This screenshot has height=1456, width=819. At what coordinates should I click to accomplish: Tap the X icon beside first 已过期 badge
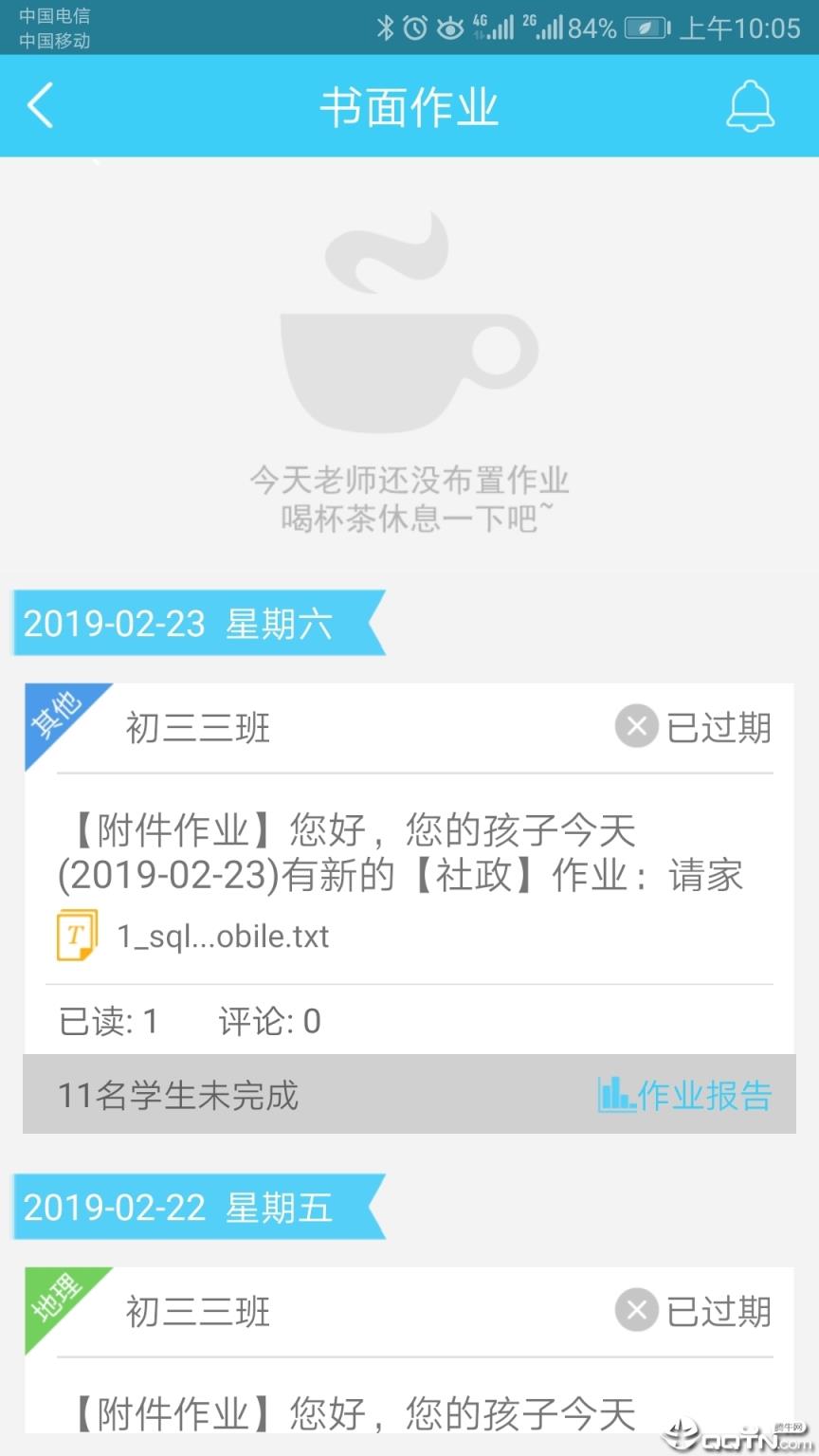(636, 726)
